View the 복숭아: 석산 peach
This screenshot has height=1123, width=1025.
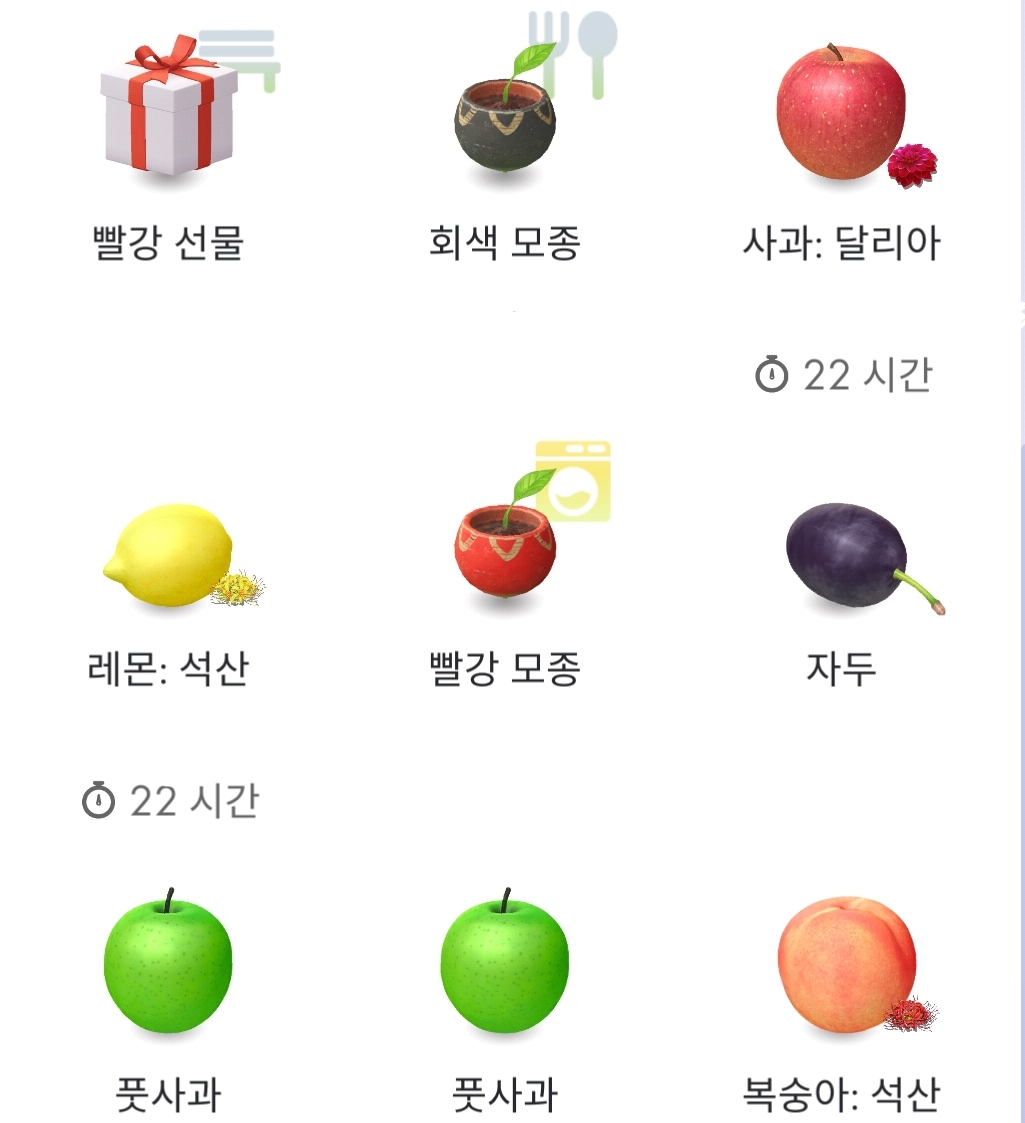(846, 966)
